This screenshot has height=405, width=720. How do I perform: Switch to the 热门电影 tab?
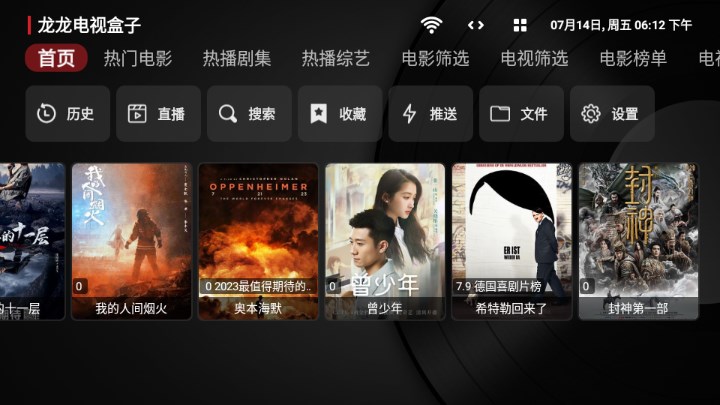pos(138,58)
